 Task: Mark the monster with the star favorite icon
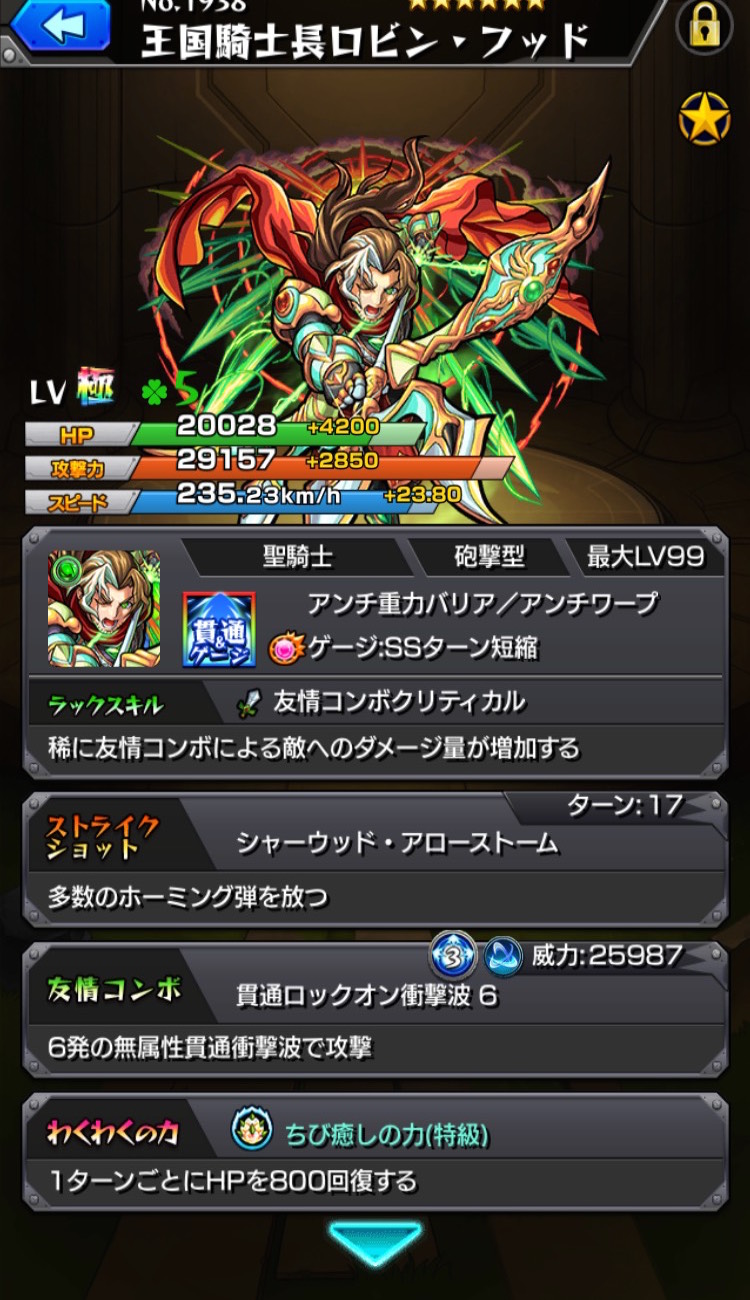point(704,118)
